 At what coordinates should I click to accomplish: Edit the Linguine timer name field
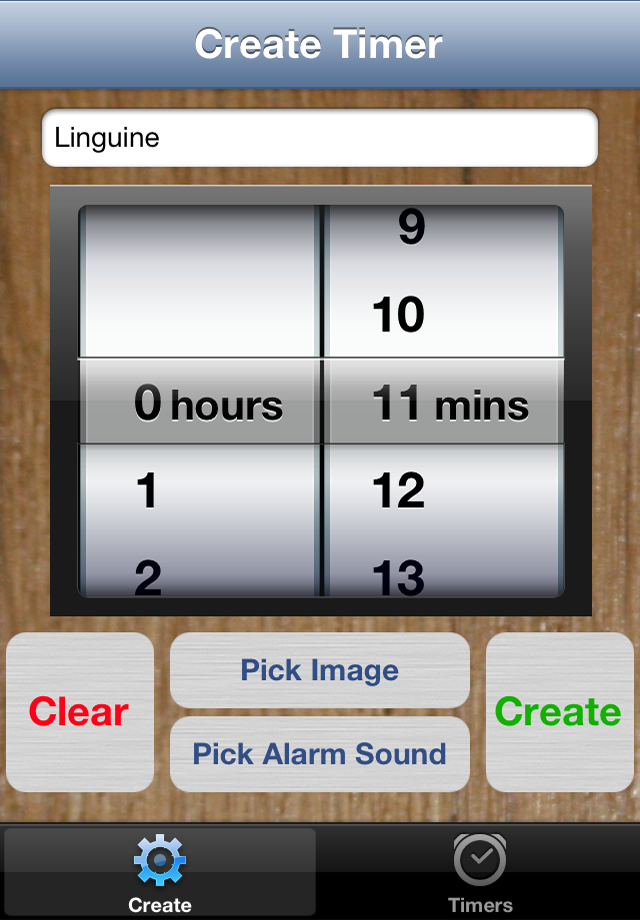coord(320,138)
